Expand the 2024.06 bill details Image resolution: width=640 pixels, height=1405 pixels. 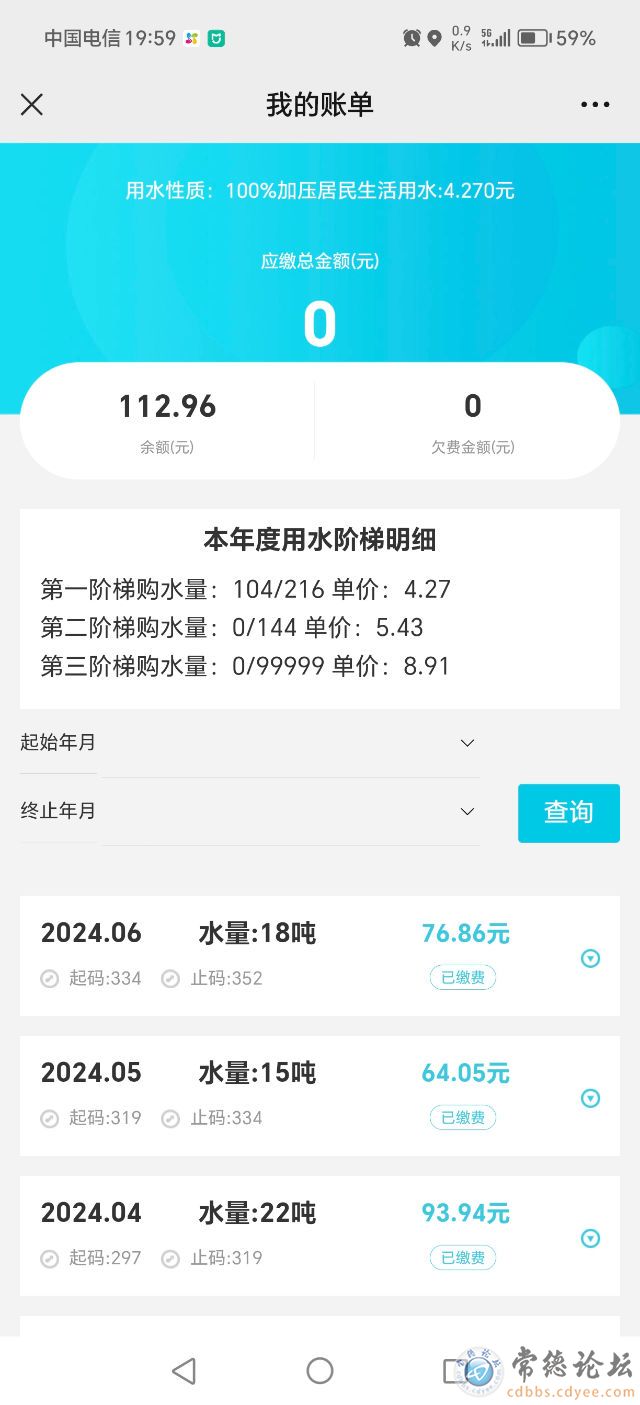(x=591, y=958)
